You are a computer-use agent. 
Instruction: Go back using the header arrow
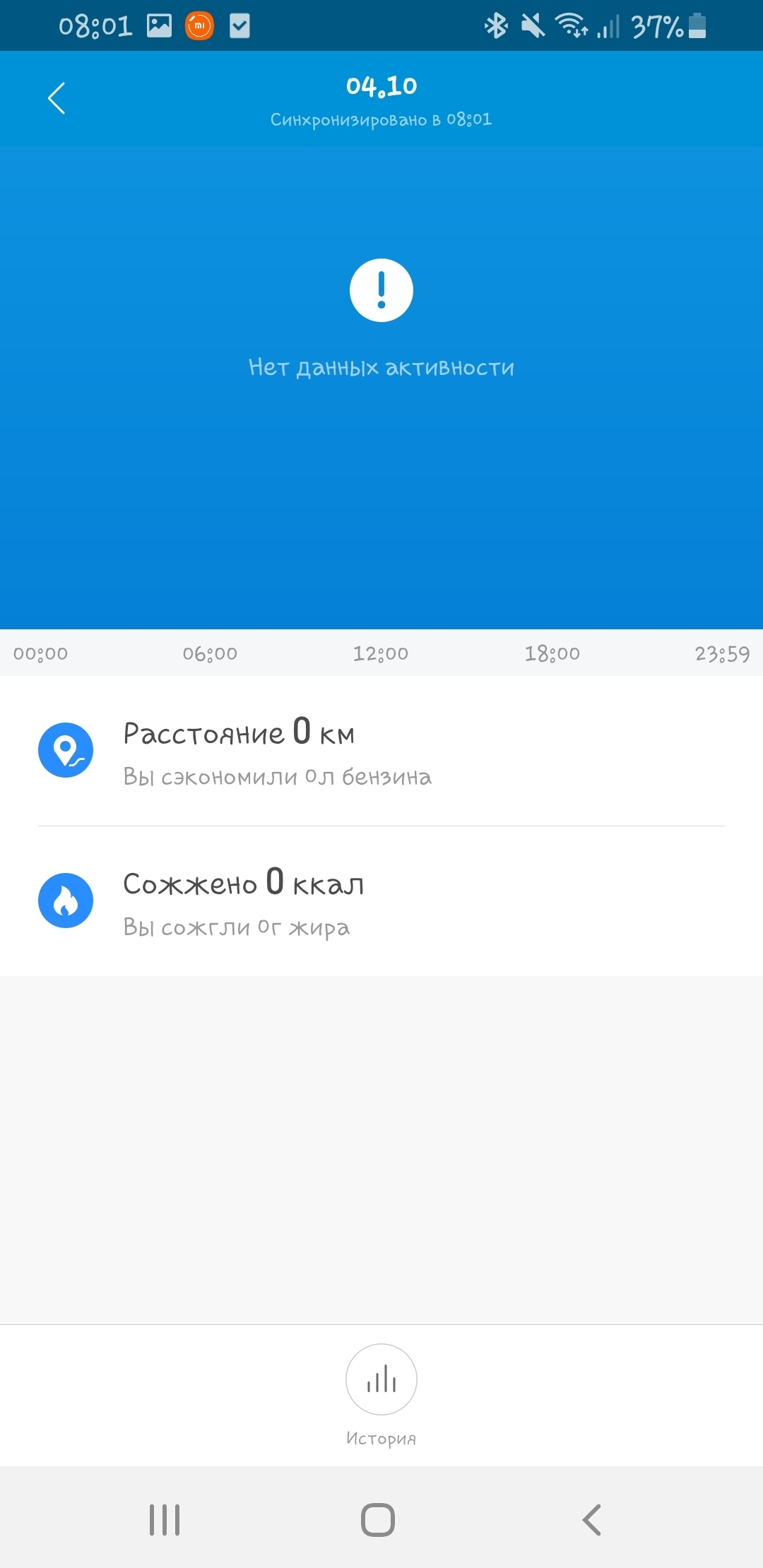coord(57,98)
